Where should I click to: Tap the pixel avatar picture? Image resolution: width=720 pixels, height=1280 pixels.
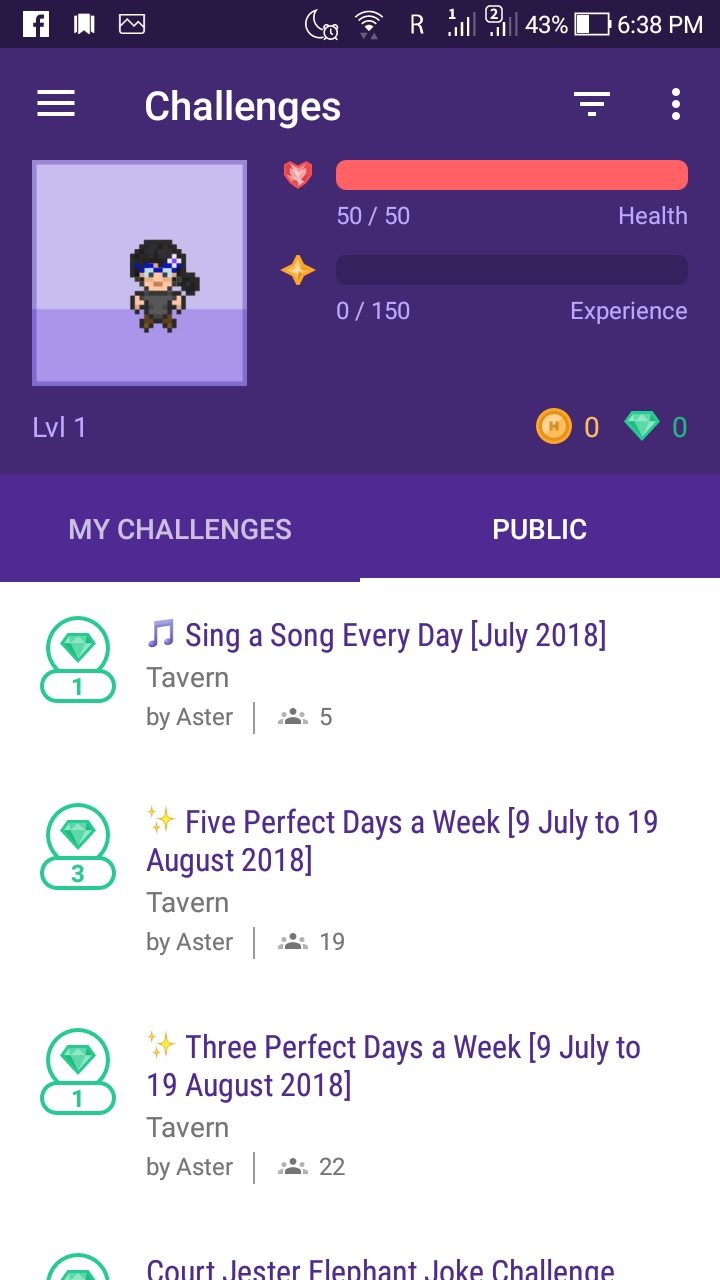140,273
